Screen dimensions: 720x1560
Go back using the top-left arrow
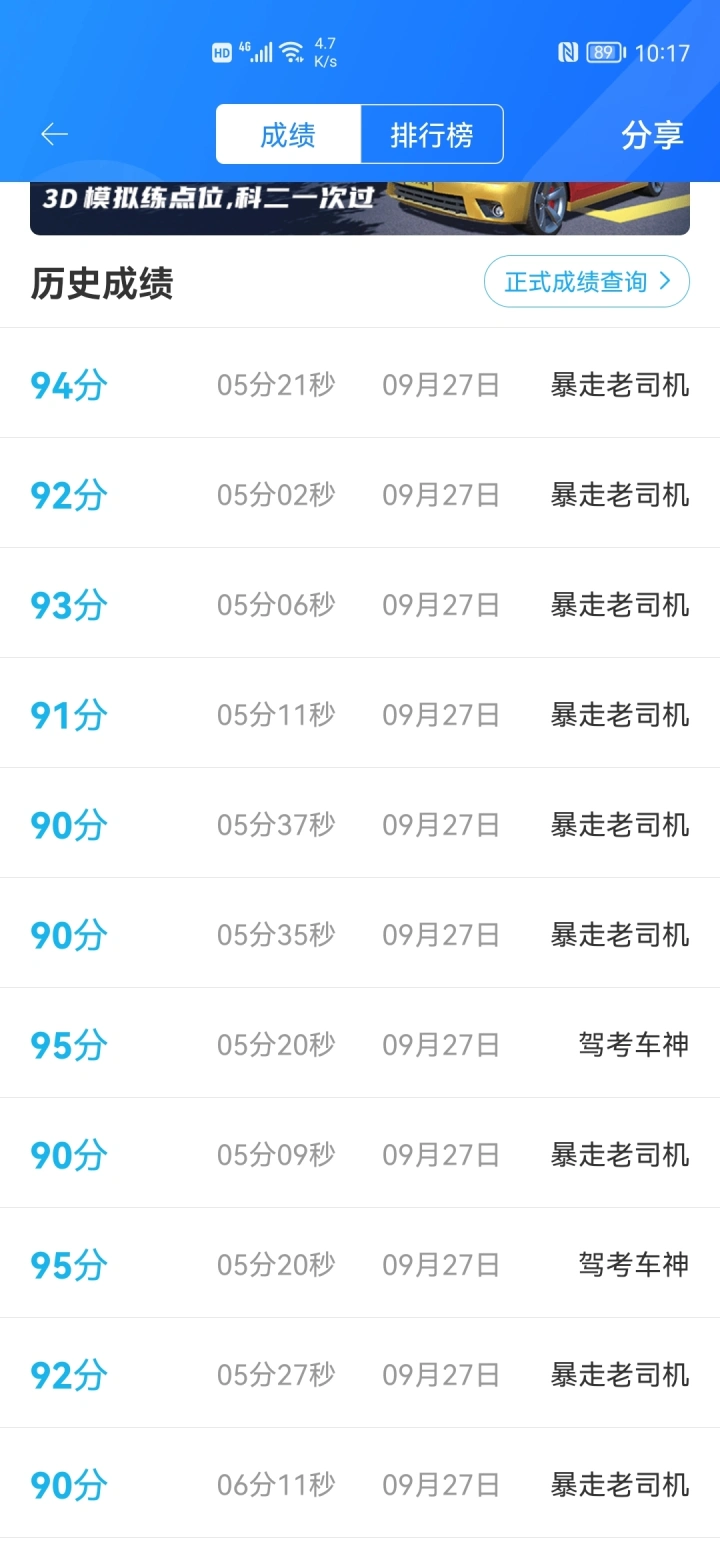point(54,134)
